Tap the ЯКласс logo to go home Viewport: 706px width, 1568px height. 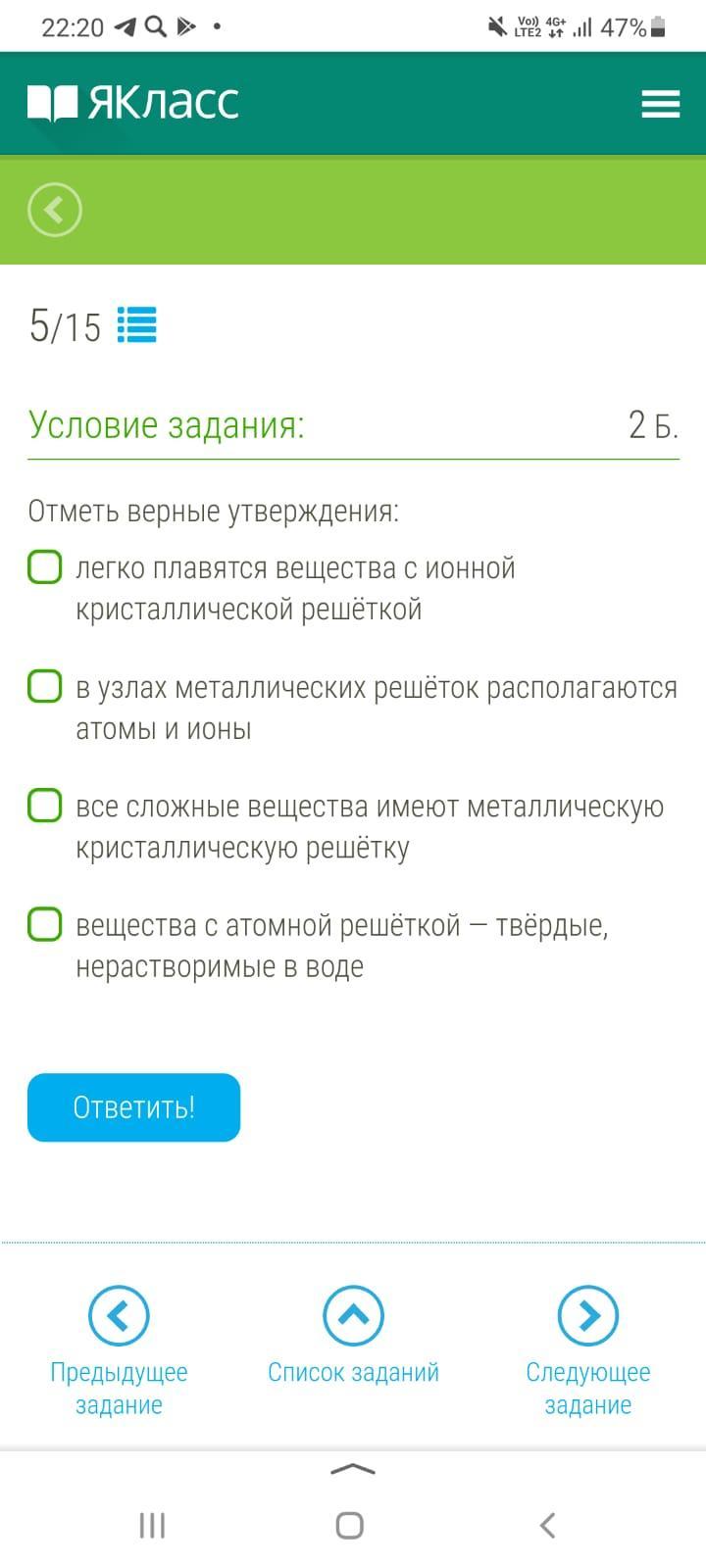click(x=133, y=103)
